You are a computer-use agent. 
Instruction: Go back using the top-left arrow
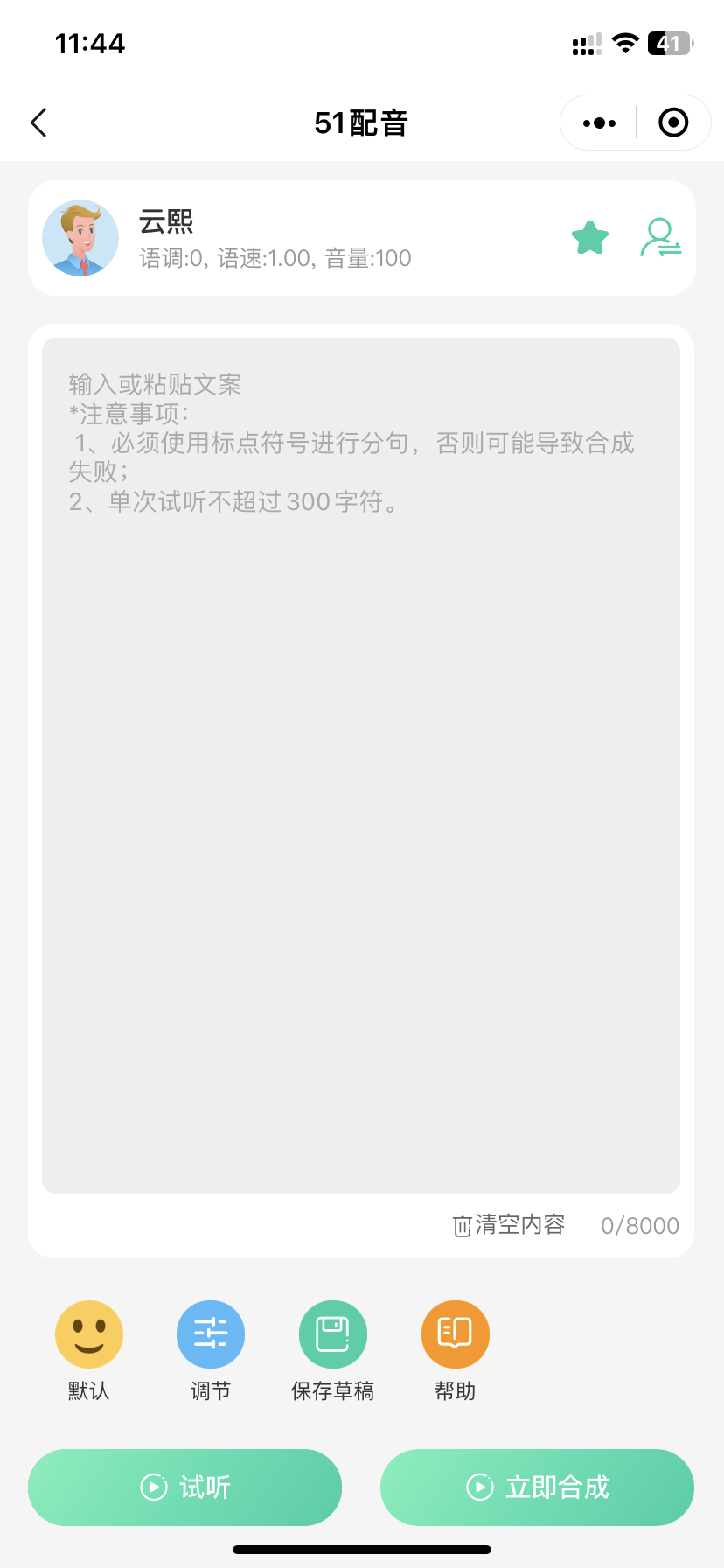click(x=38, y=122)
